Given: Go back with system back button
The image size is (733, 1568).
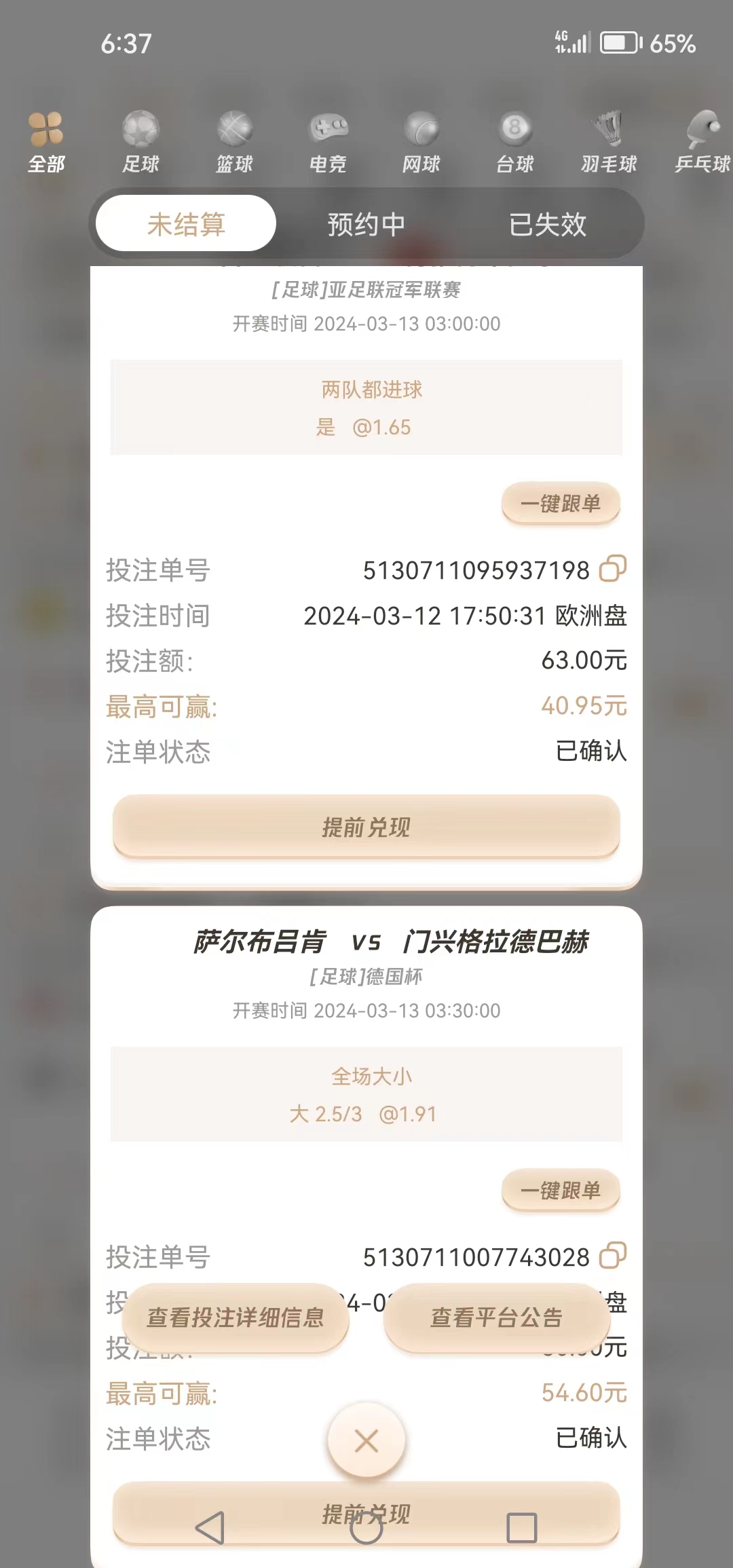Looking at the screenshot, I should pos(210,1528).
